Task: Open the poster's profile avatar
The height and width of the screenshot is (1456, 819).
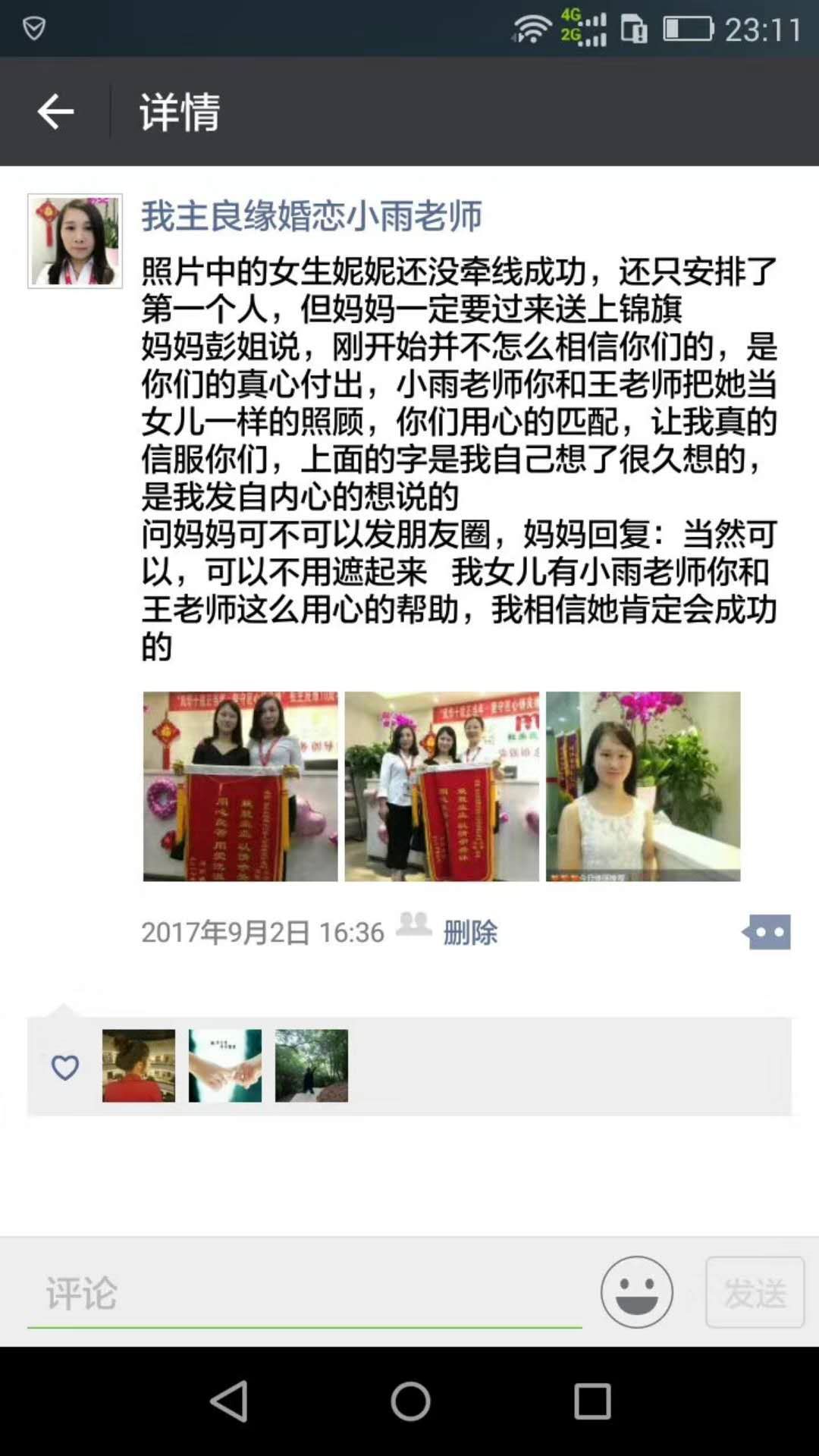Action: click(75, 241)
